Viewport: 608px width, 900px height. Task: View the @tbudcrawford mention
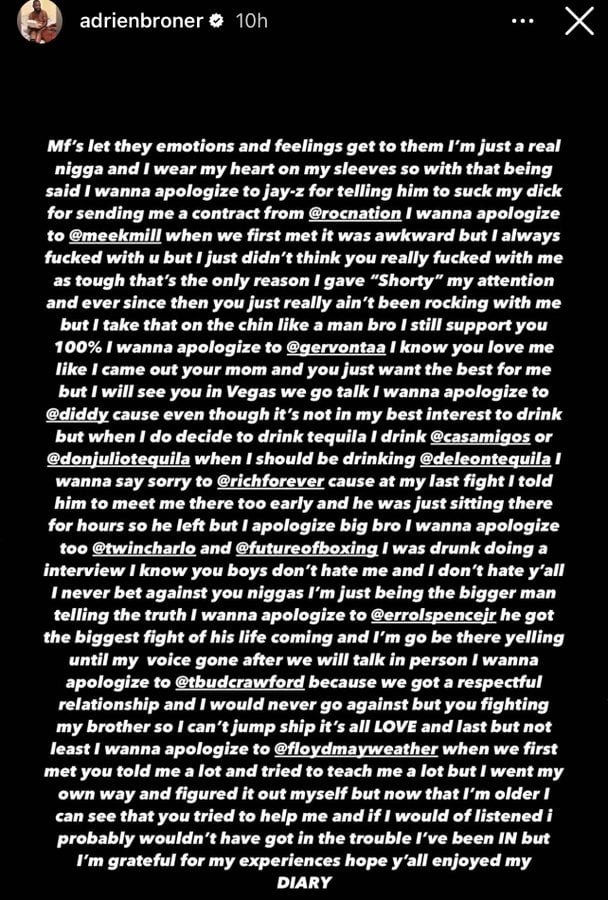pyautogui.click(x=240, y=683)
